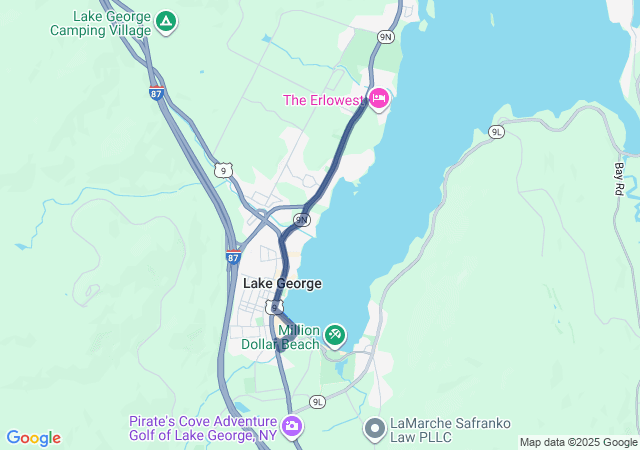Tap the Million Dollar Beach marker
Screen dimensions: 640x450
tap(335, 334)
